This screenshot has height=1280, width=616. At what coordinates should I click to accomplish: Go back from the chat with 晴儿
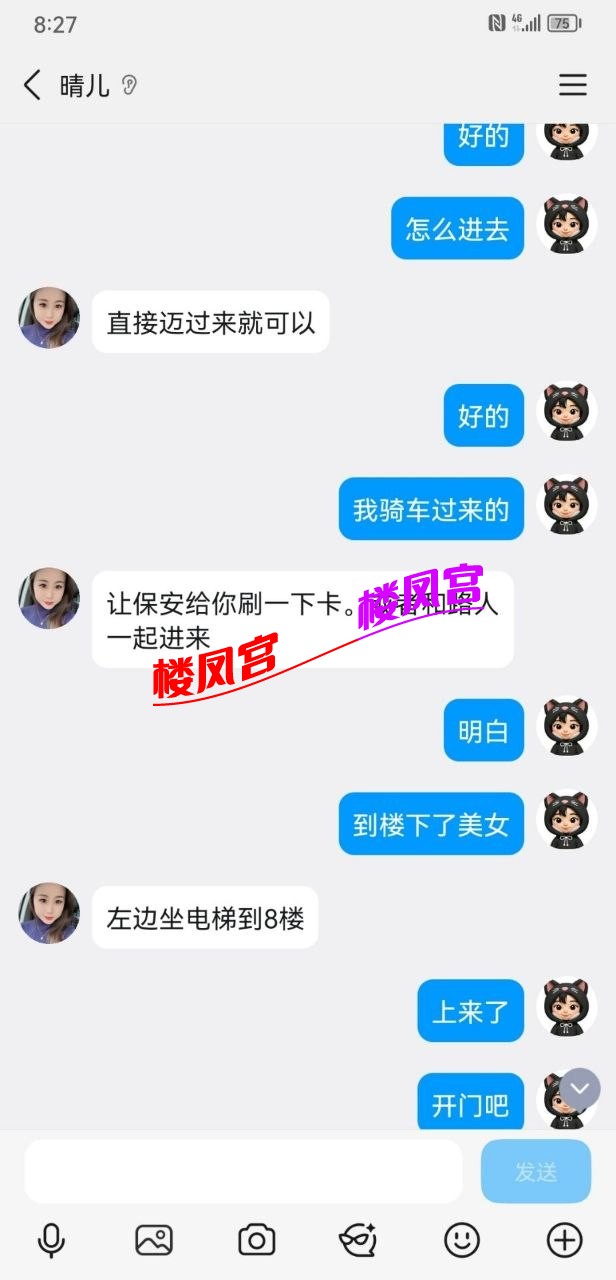pos(32,85)
